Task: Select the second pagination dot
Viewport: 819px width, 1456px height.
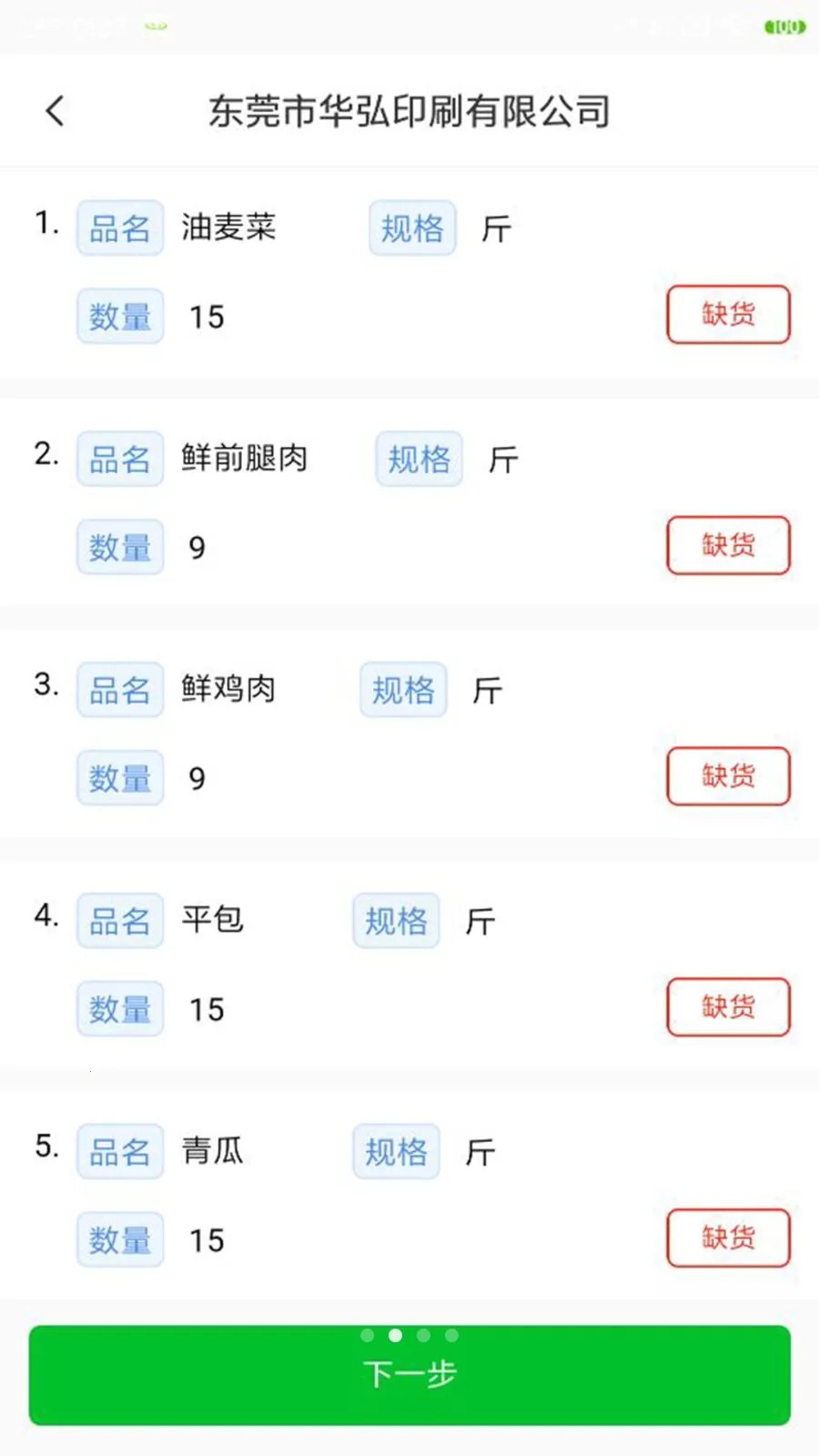Action: click(x=396, y=1336)
